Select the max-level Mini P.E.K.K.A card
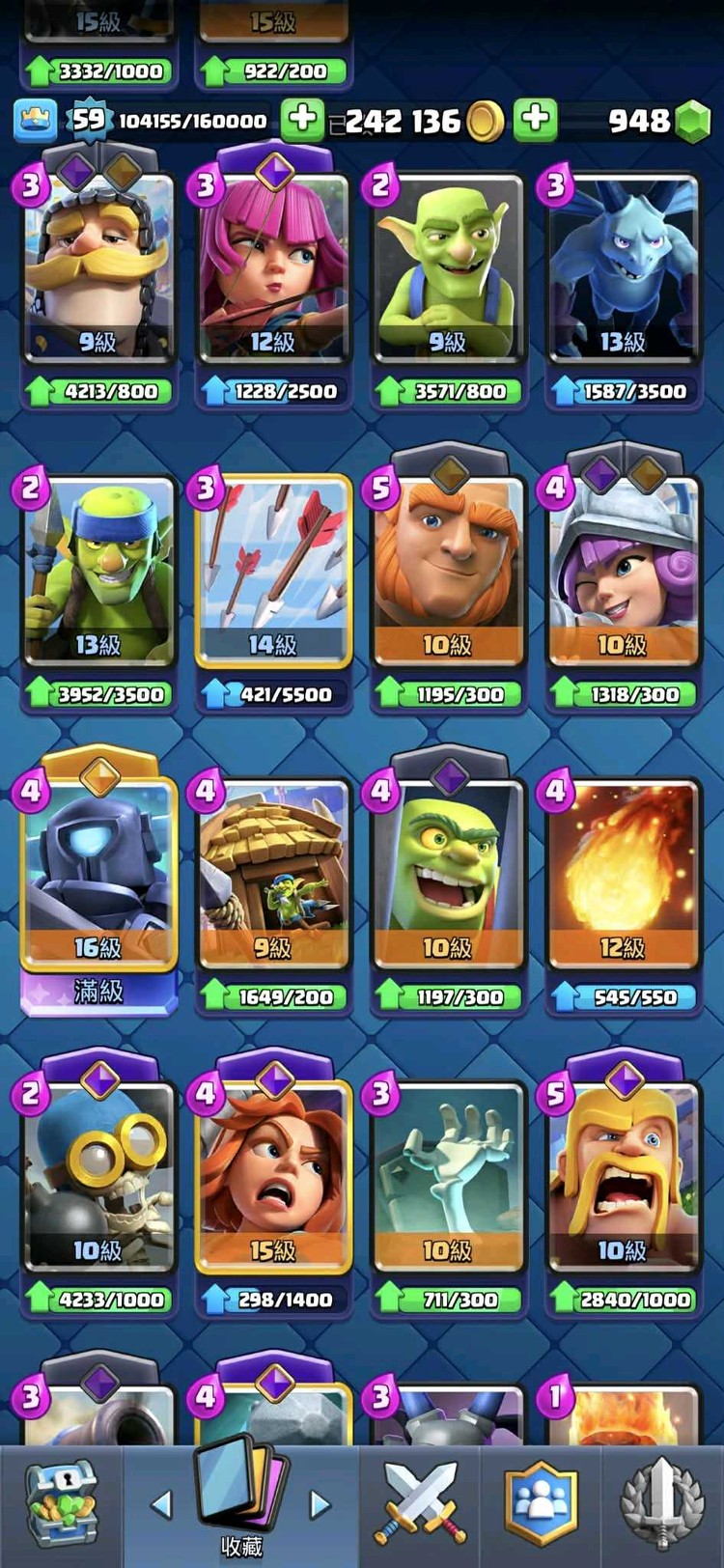 point(98,874)
